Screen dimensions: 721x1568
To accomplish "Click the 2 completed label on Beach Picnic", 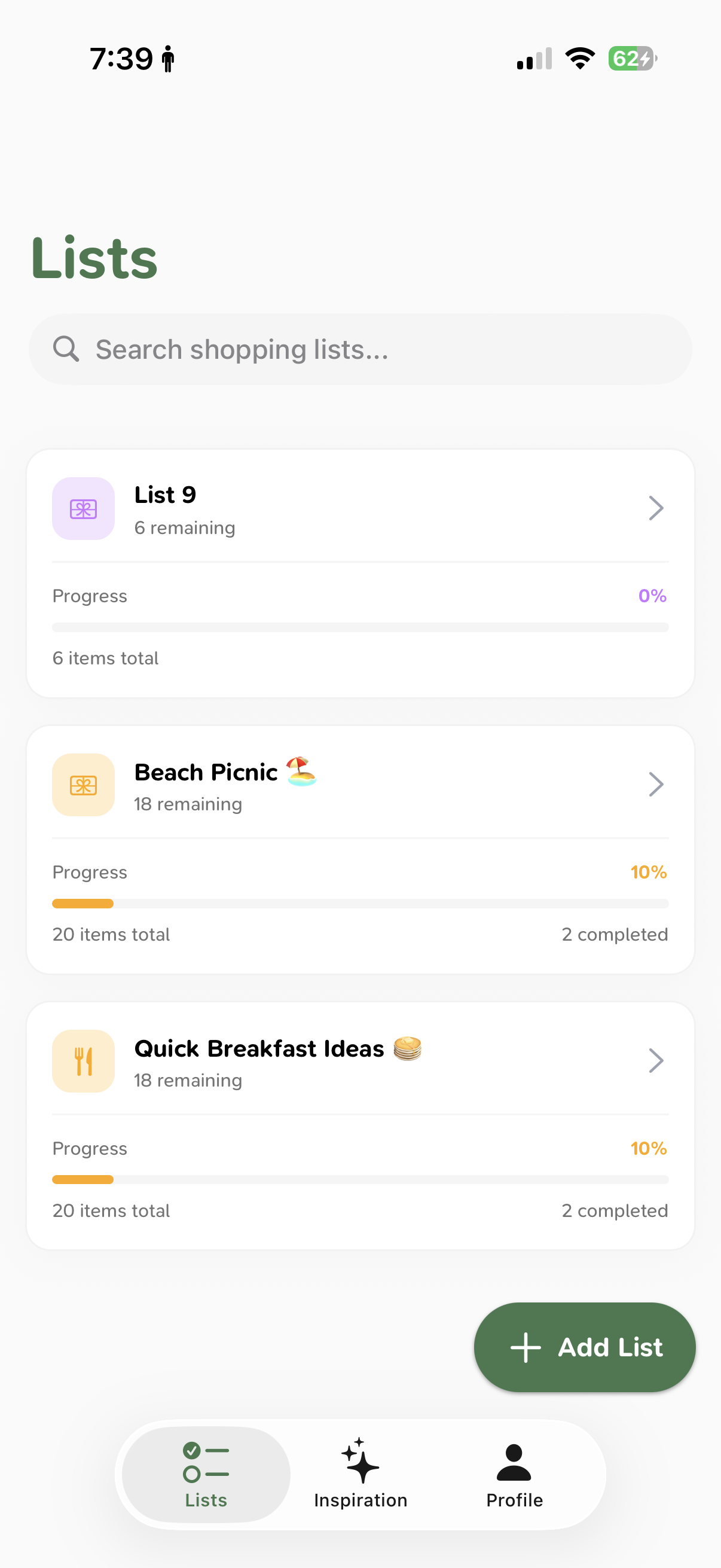I will coord(614,934).
